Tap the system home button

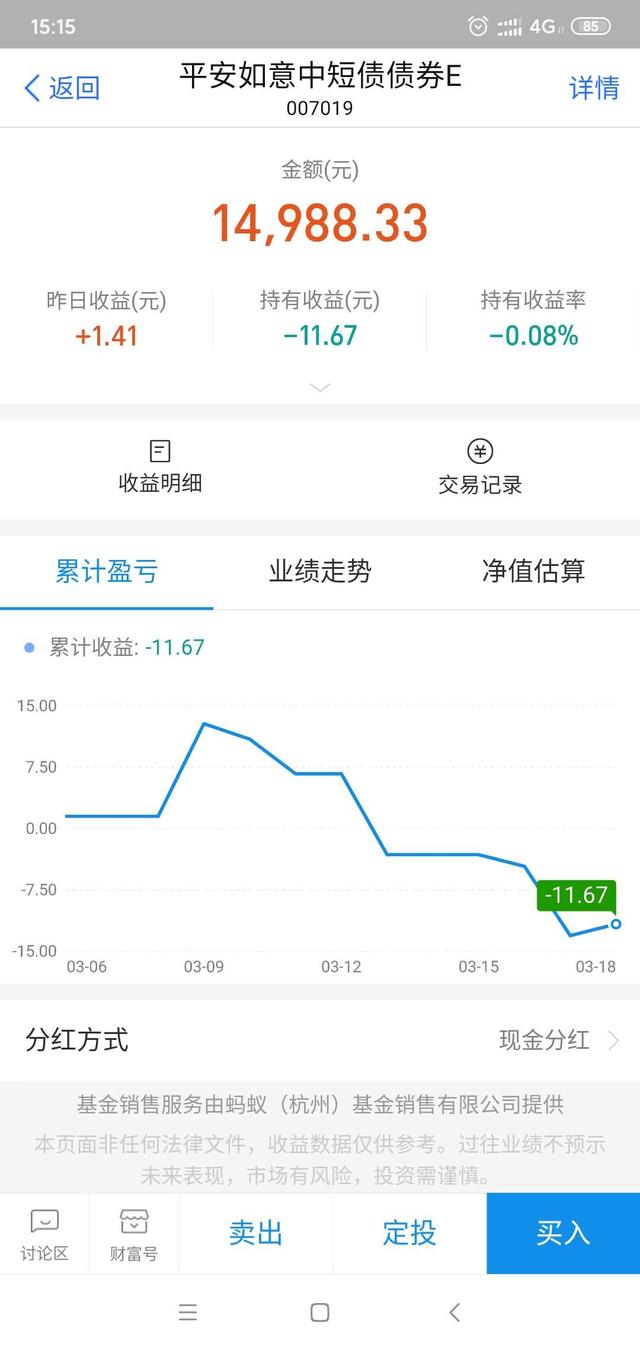click(320, 1313)
